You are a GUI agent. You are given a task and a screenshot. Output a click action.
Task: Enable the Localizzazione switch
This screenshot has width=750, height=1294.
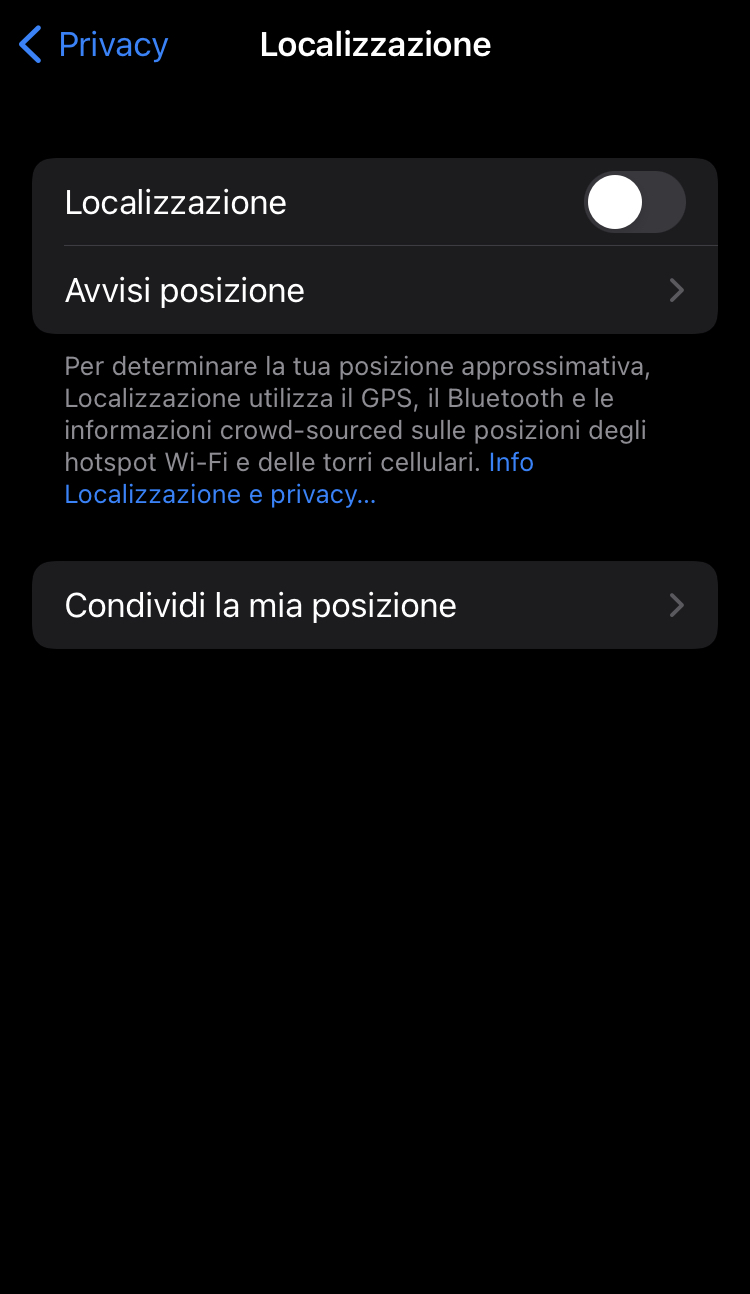point(635,202)
